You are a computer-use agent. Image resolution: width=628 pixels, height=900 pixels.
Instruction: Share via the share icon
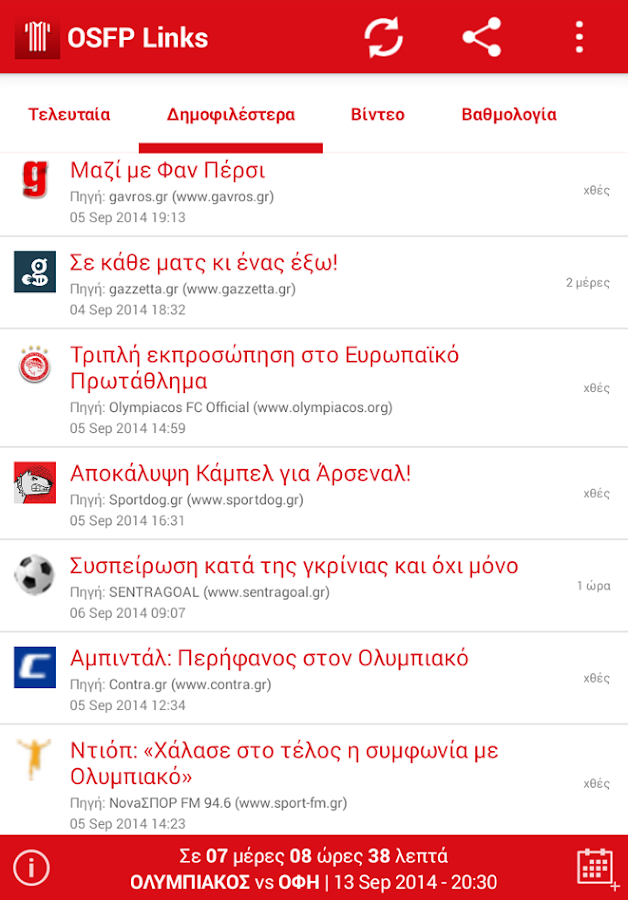point(481,38)
